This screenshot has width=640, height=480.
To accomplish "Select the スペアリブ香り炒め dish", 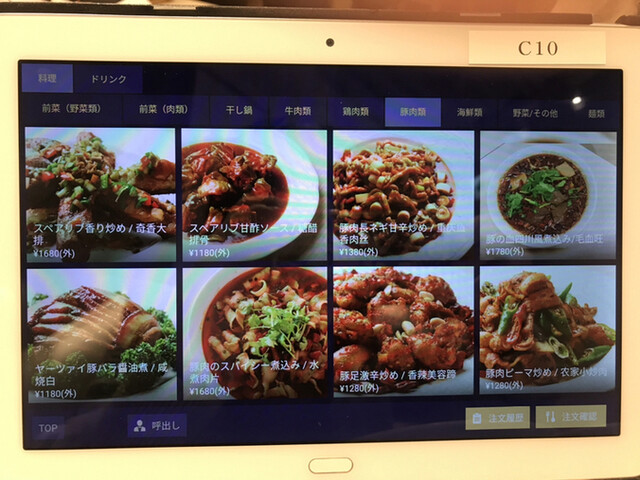I will point(100,193).
